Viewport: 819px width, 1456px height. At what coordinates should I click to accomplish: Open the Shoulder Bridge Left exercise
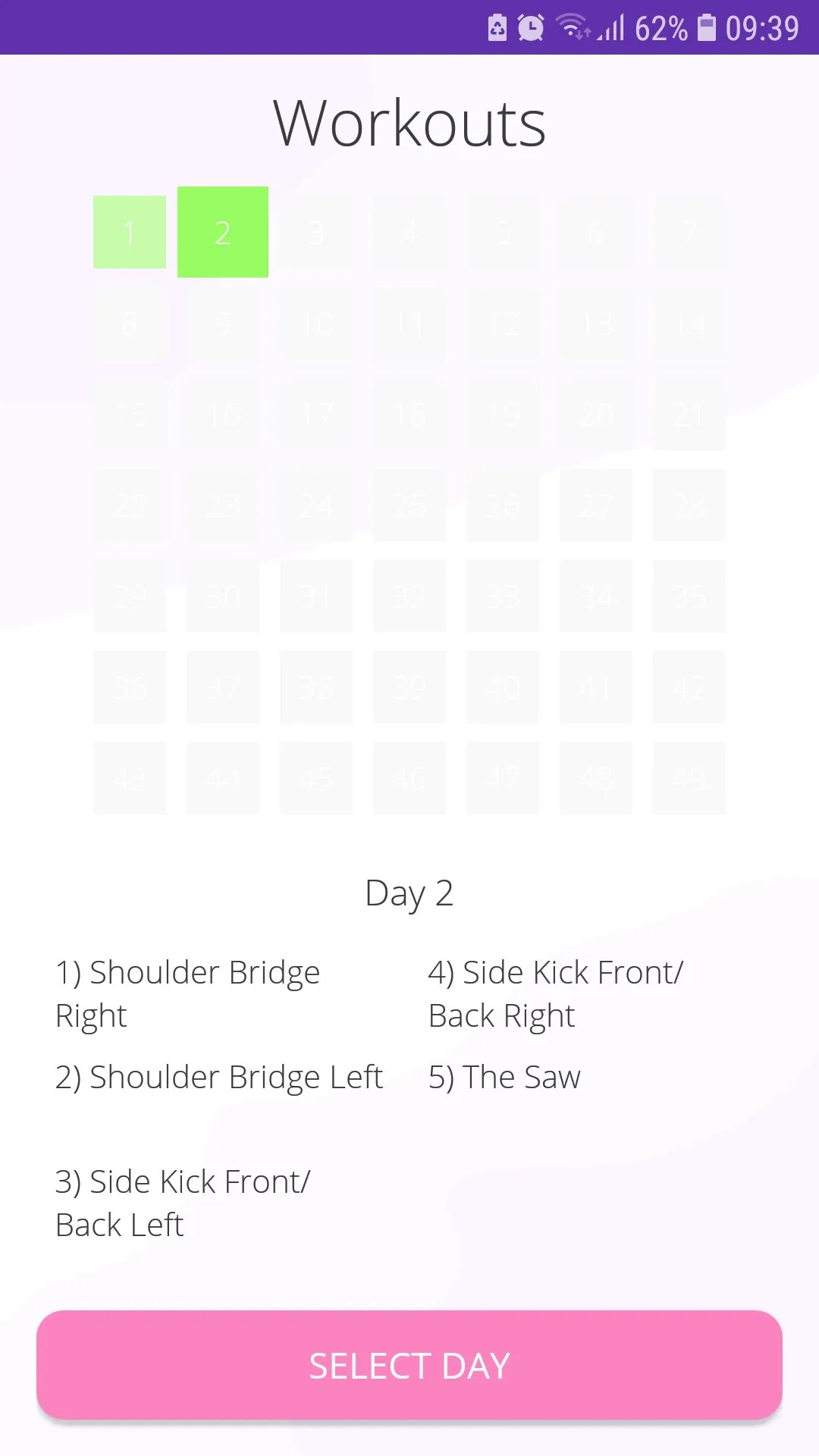219,1076
